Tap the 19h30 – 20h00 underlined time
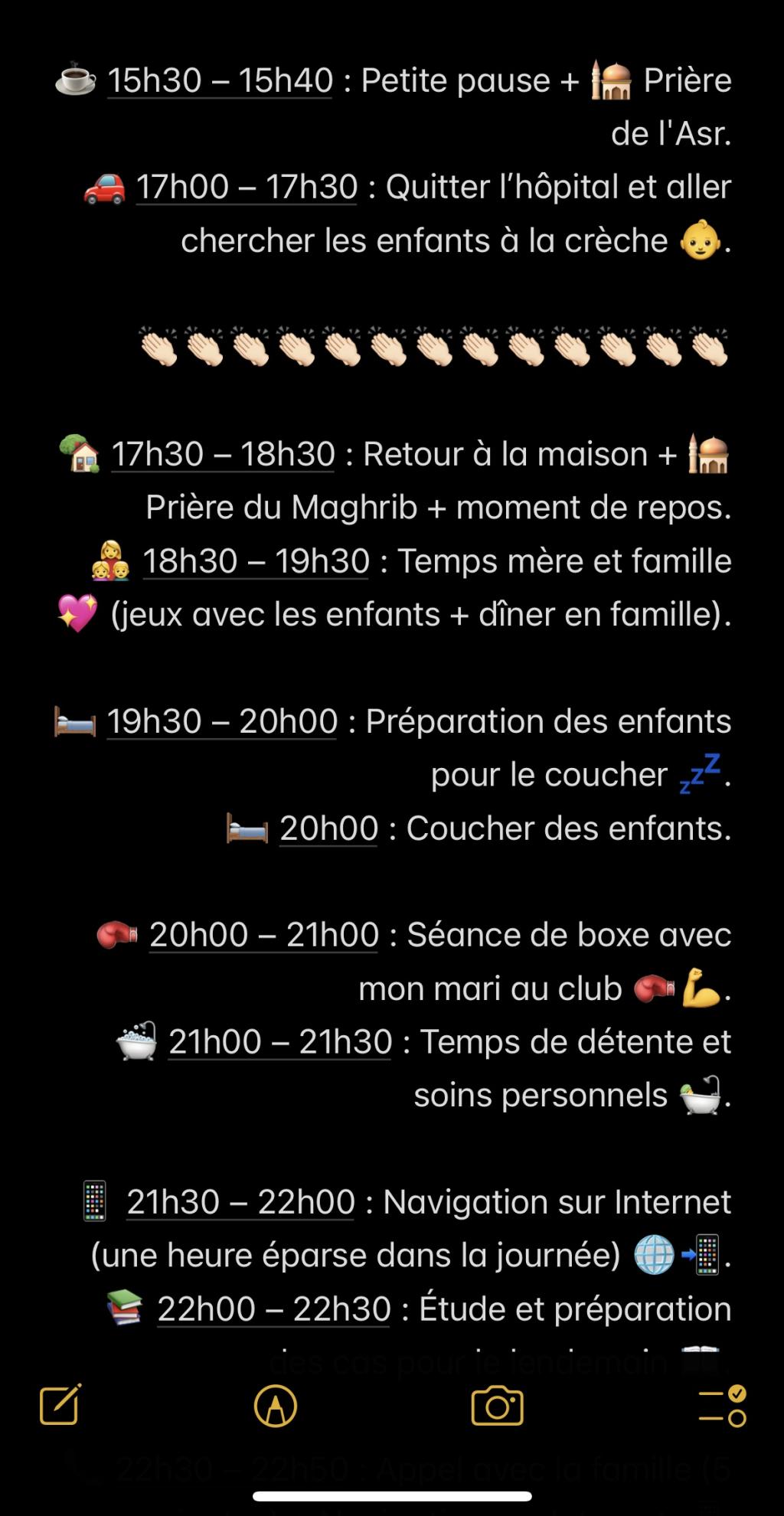 pyautogui.click(x=222, y=721)
